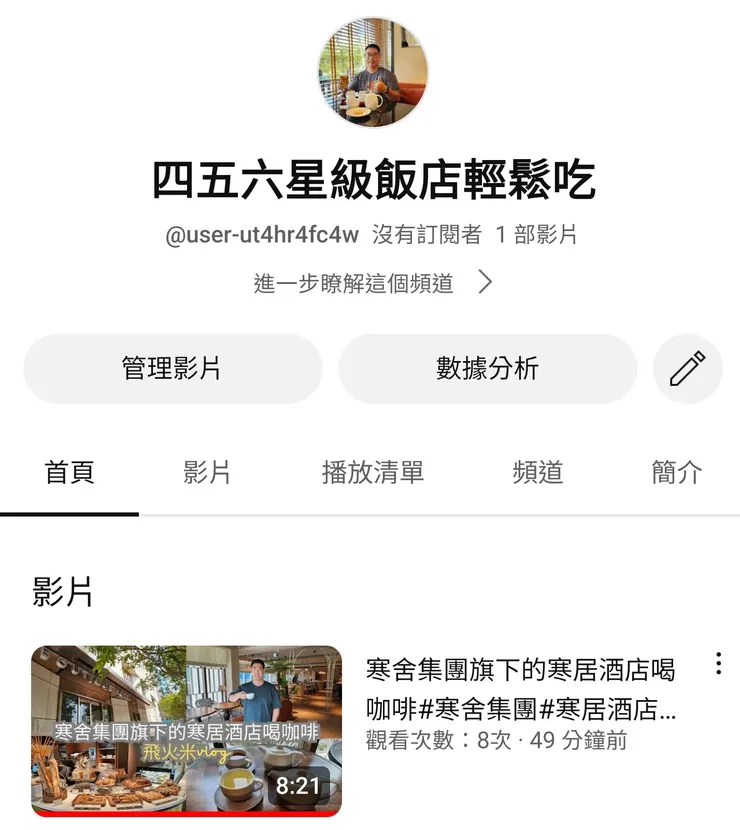The image size is (740, 830).
Task: Click 進一步瞭解這個頻道 link
Action: coord(355,283)
